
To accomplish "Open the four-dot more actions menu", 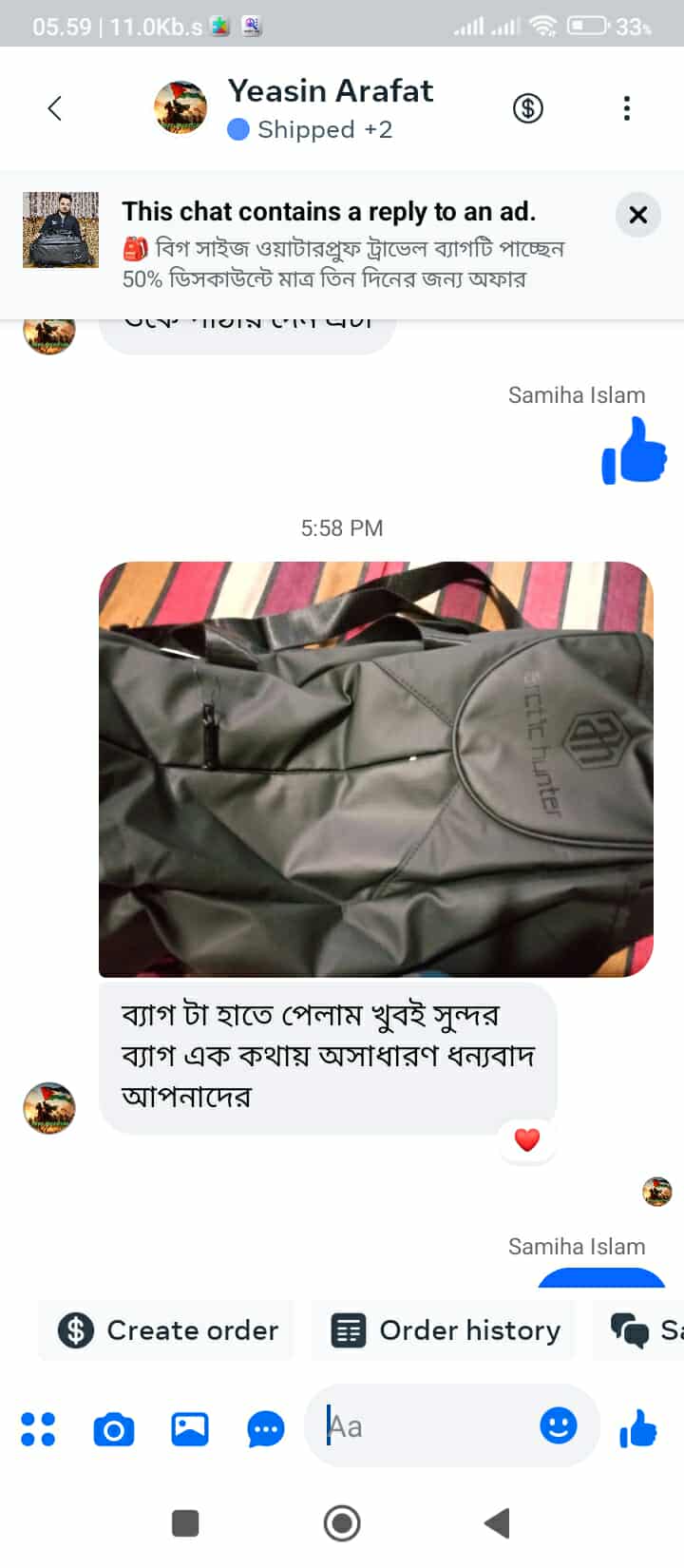I will pyautogui.click(x=38, y=1428).
